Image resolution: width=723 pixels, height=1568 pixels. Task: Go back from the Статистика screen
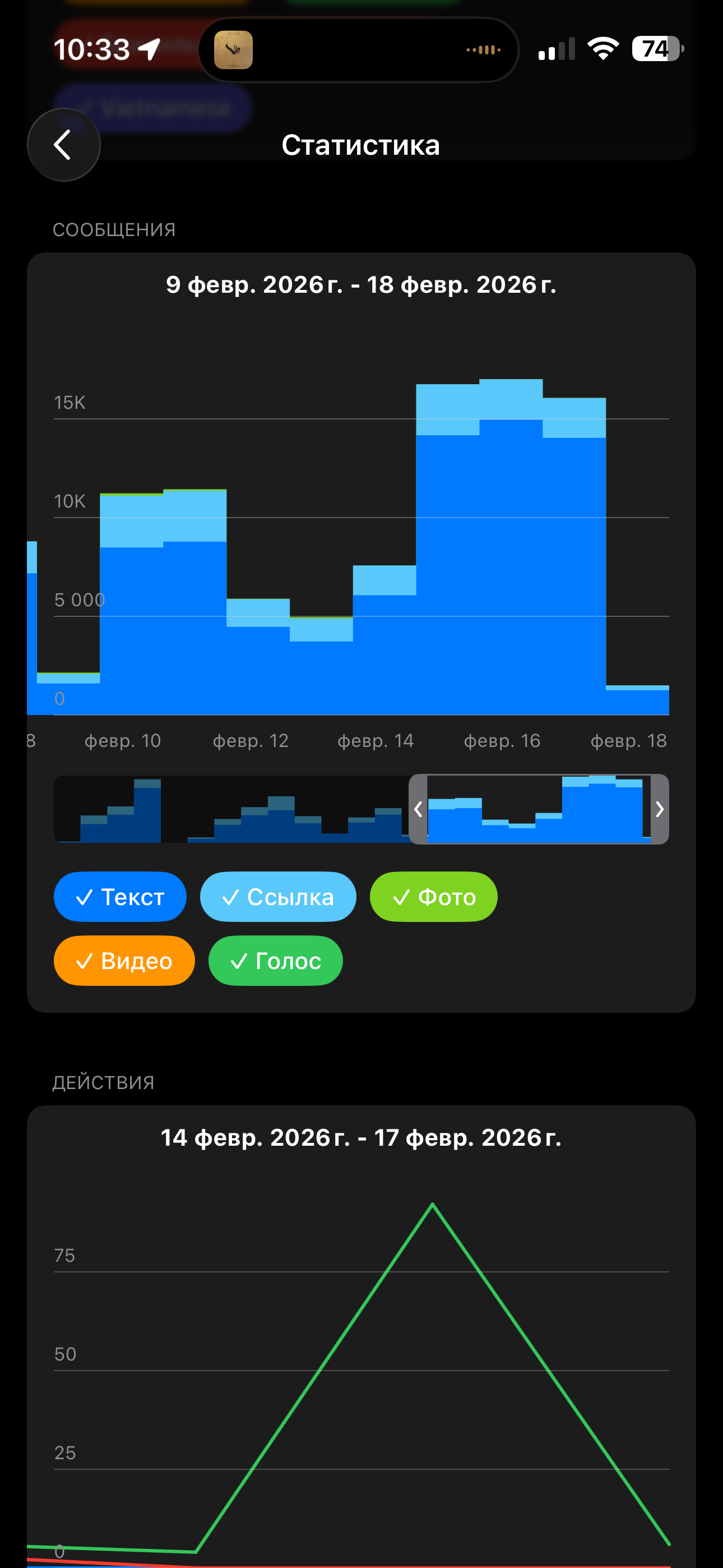point(63,145)
